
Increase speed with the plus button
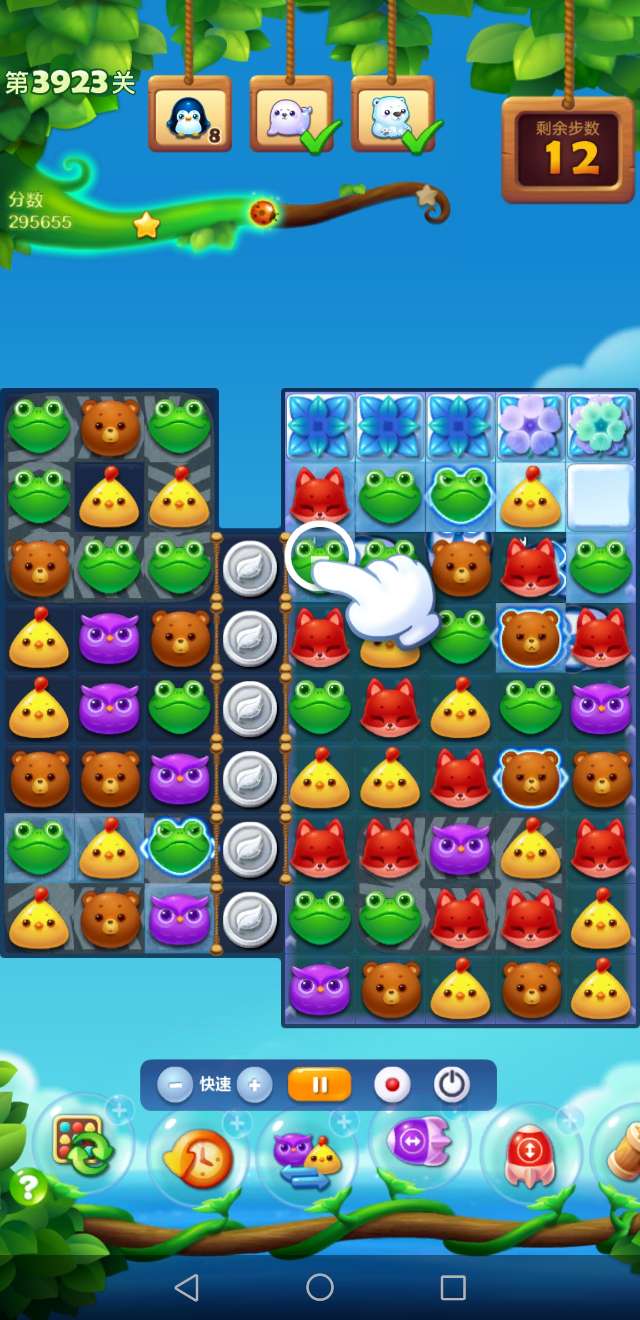pyautogui.click(x=255, y=1085)
